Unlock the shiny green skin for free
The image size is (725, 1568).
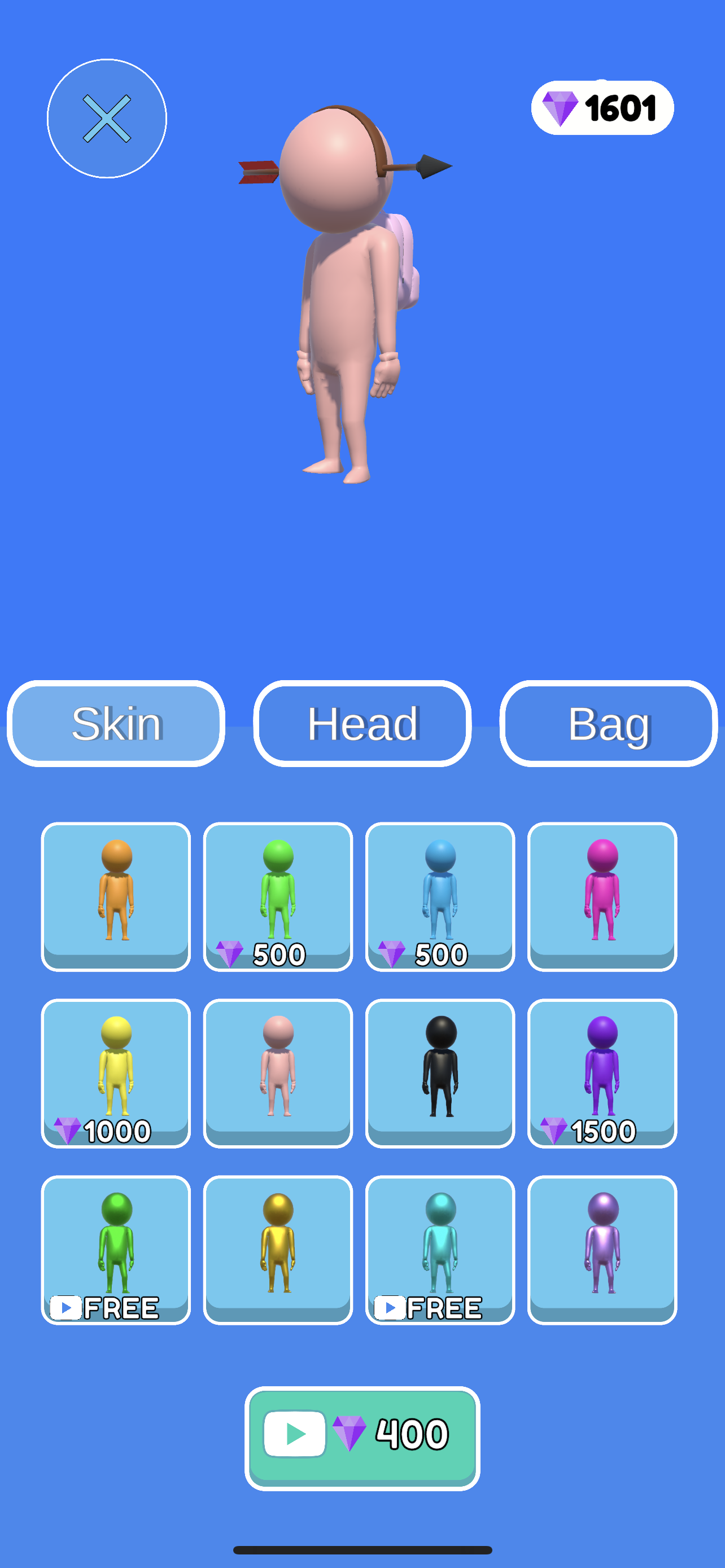point(116,1249)
